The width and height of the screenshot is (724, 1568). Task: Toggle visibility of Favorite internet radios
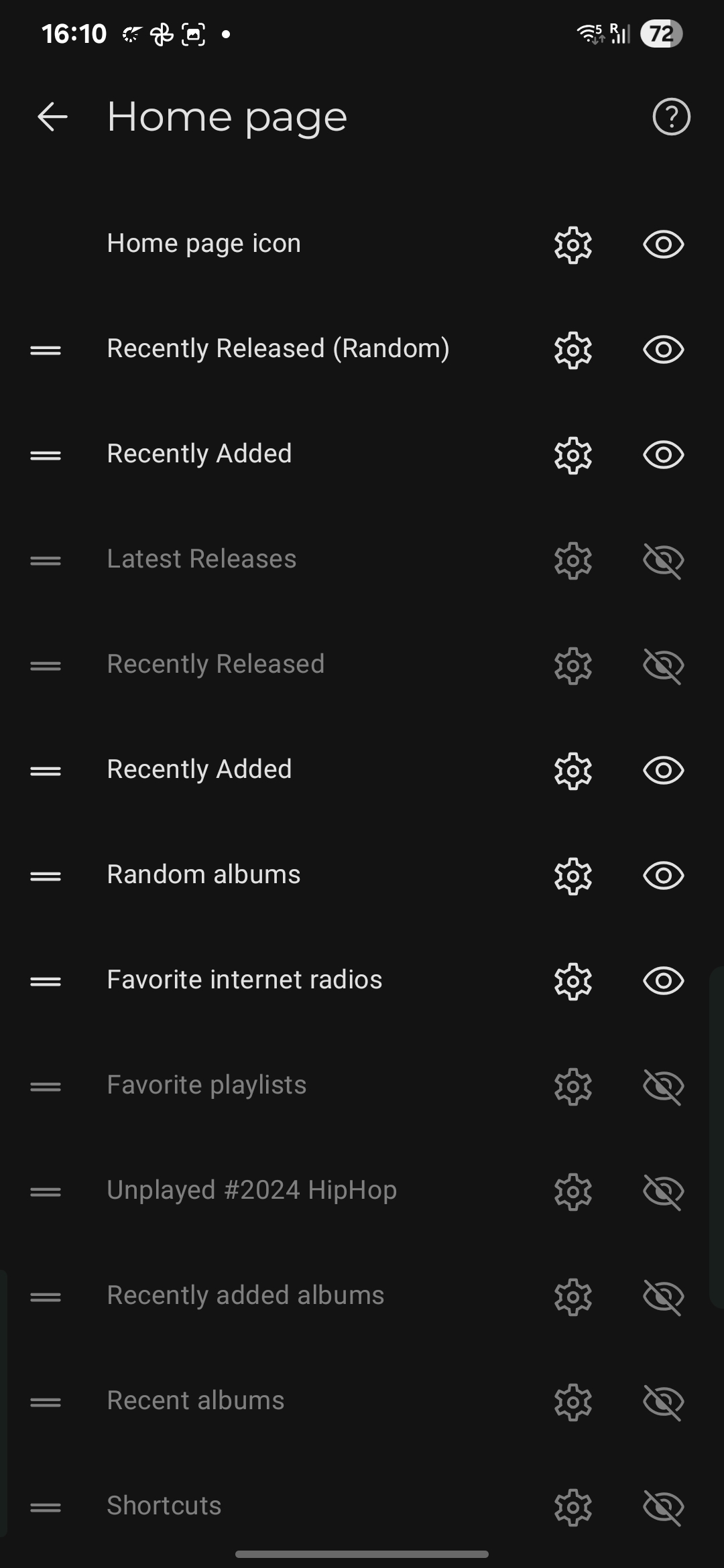(663, 981)
